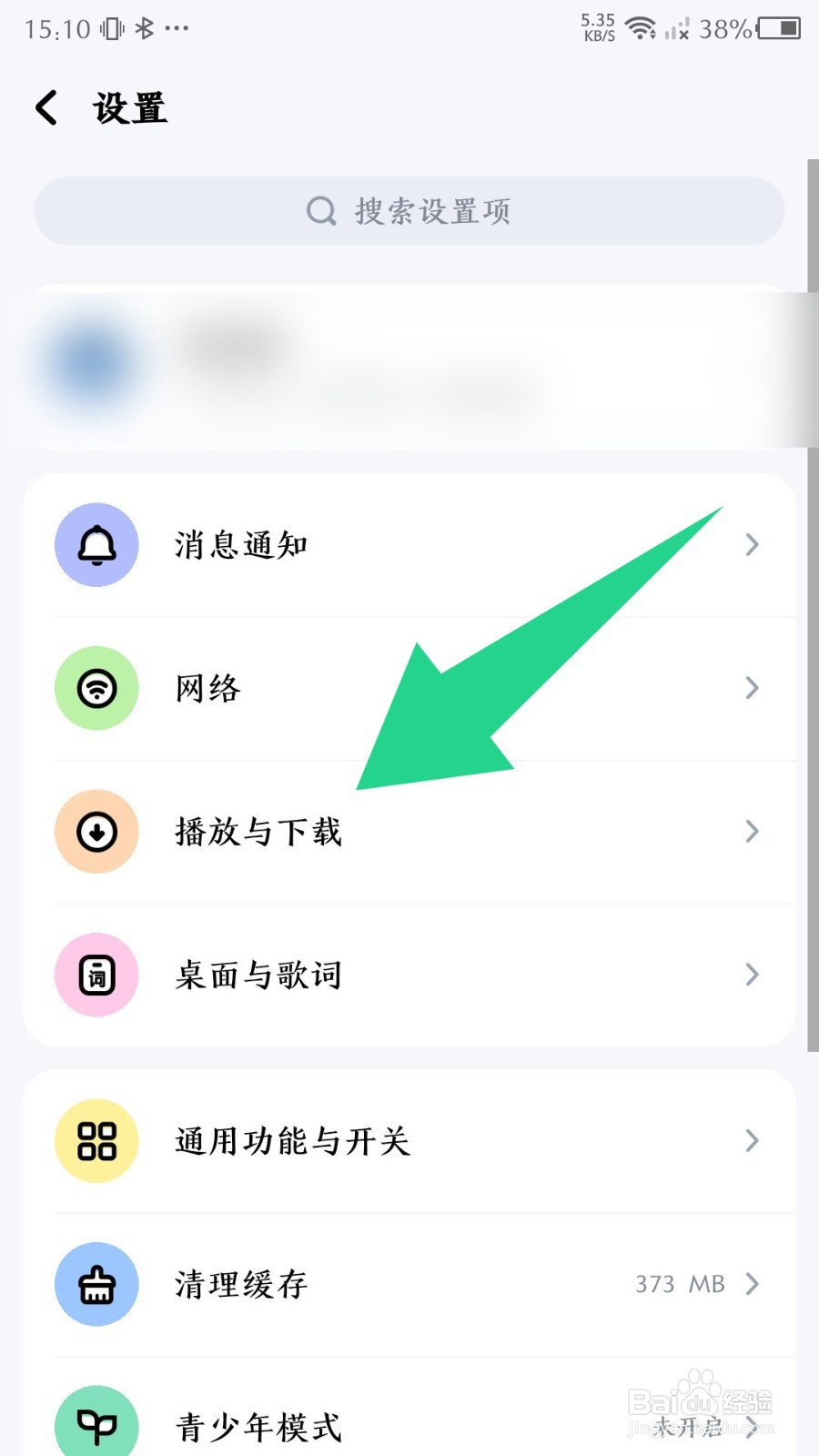
Task: Tap the search magnifier icon
Action: point(320,210)
